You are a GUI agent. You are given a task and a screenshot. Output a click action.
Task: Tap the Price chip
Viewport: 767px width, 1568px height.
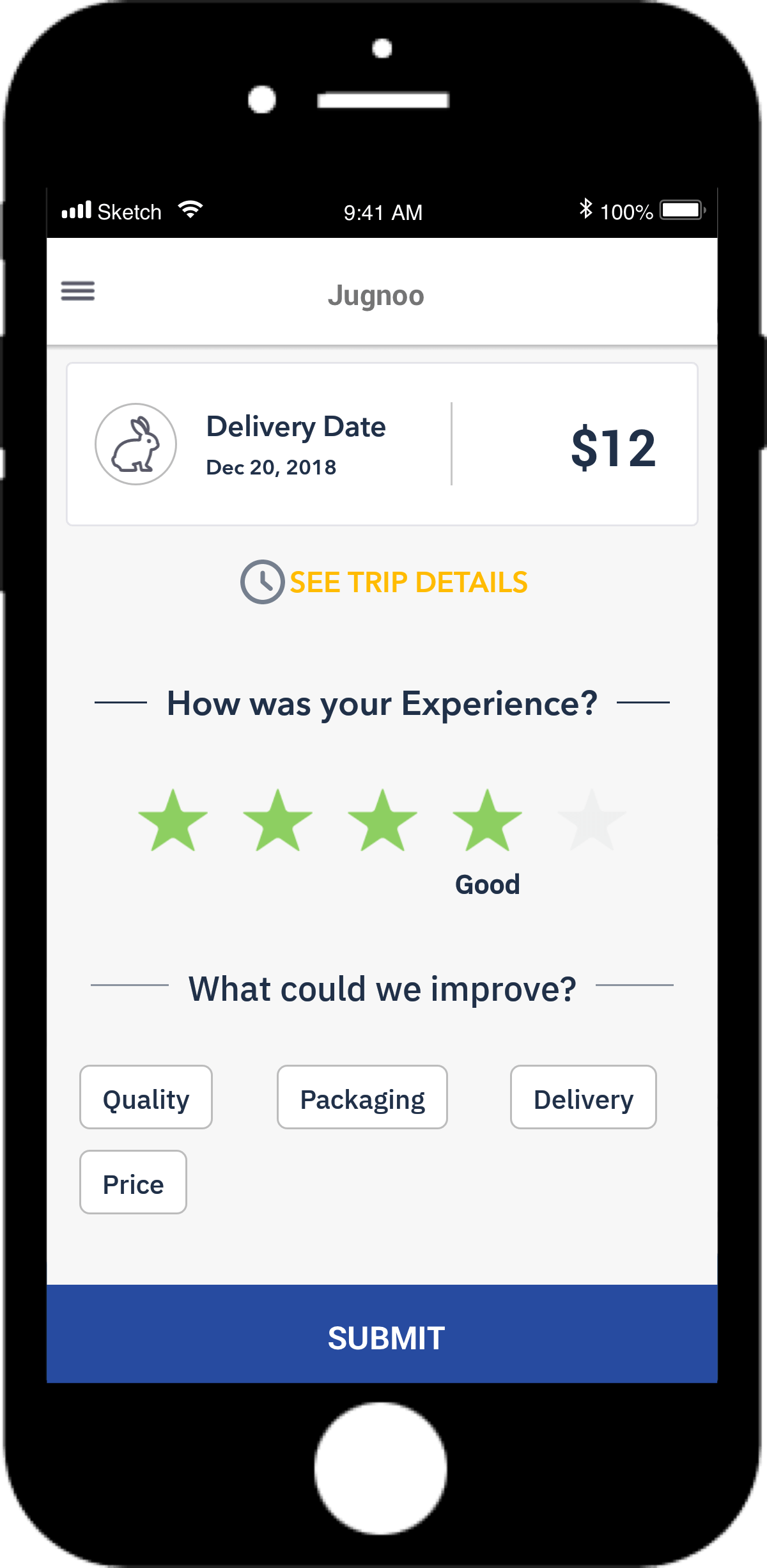point(133,1182)
